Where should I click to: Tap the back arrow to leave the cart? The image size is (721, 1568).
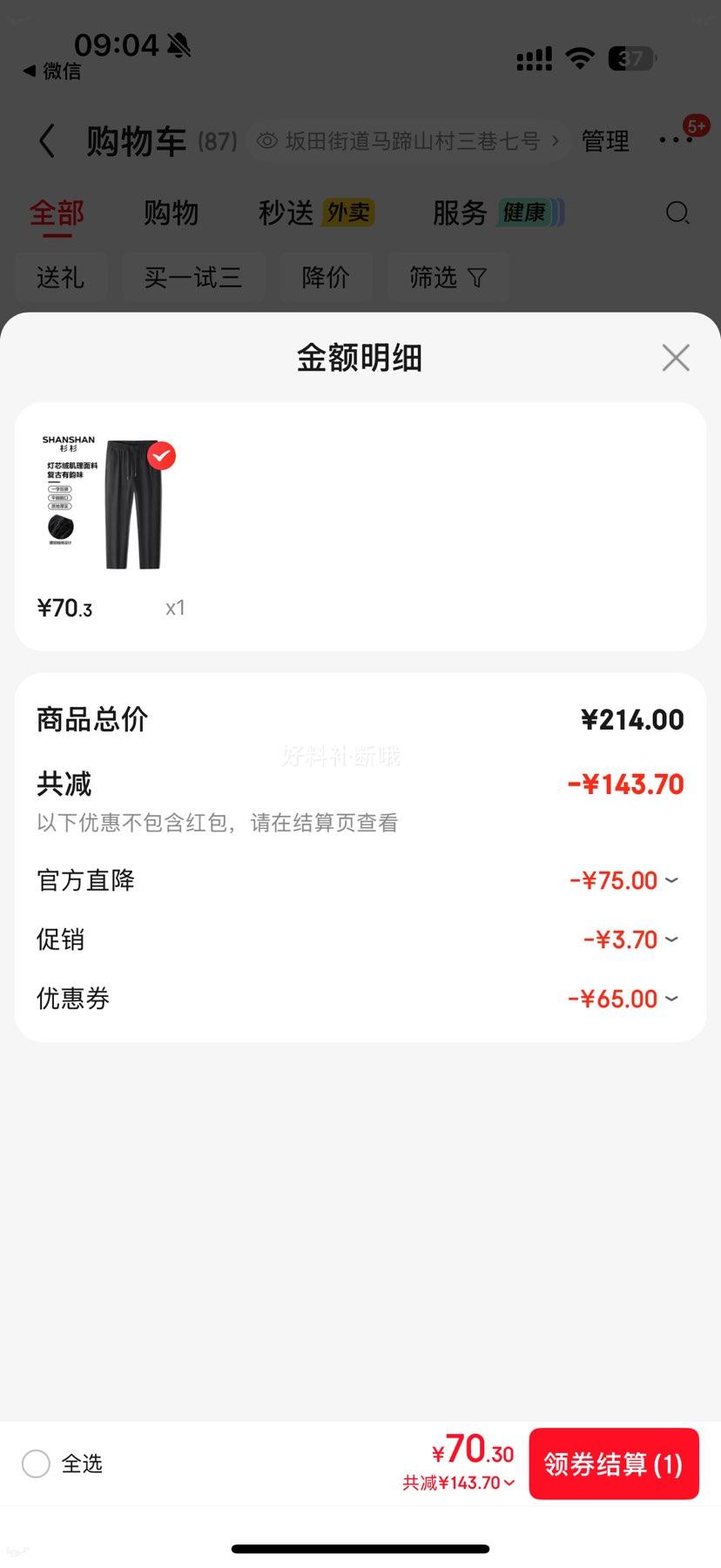[47, 140]
